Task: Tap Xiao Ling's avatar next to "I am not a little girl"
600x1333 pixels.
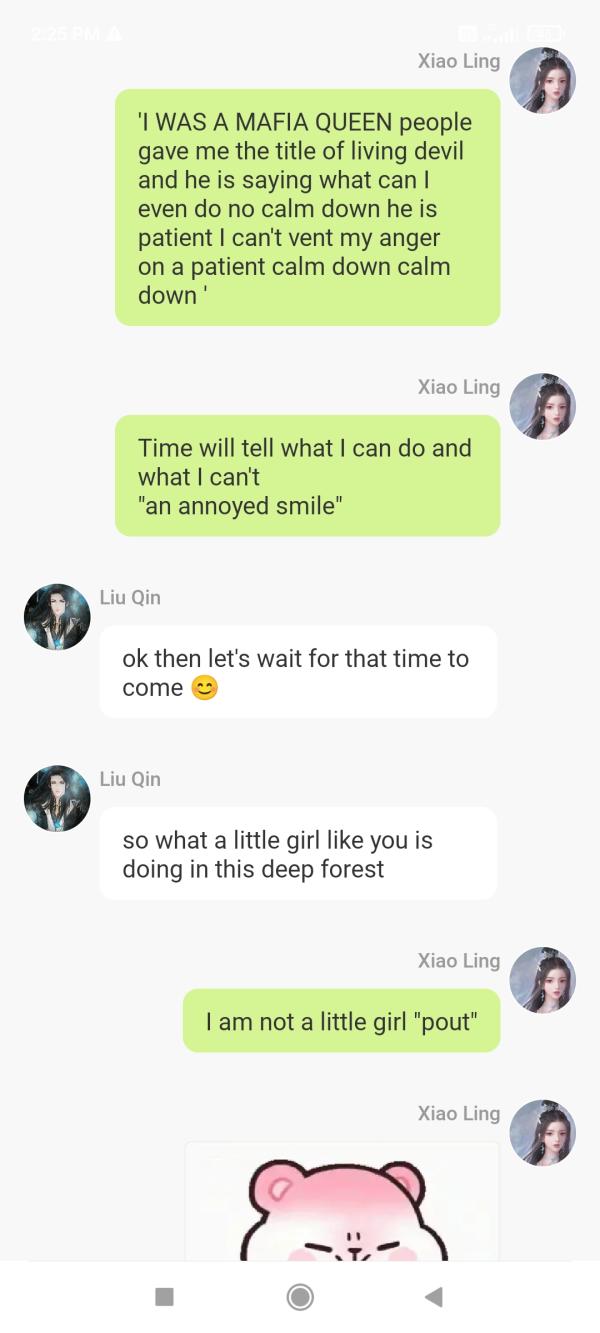Action: click(x=542, y=980)
